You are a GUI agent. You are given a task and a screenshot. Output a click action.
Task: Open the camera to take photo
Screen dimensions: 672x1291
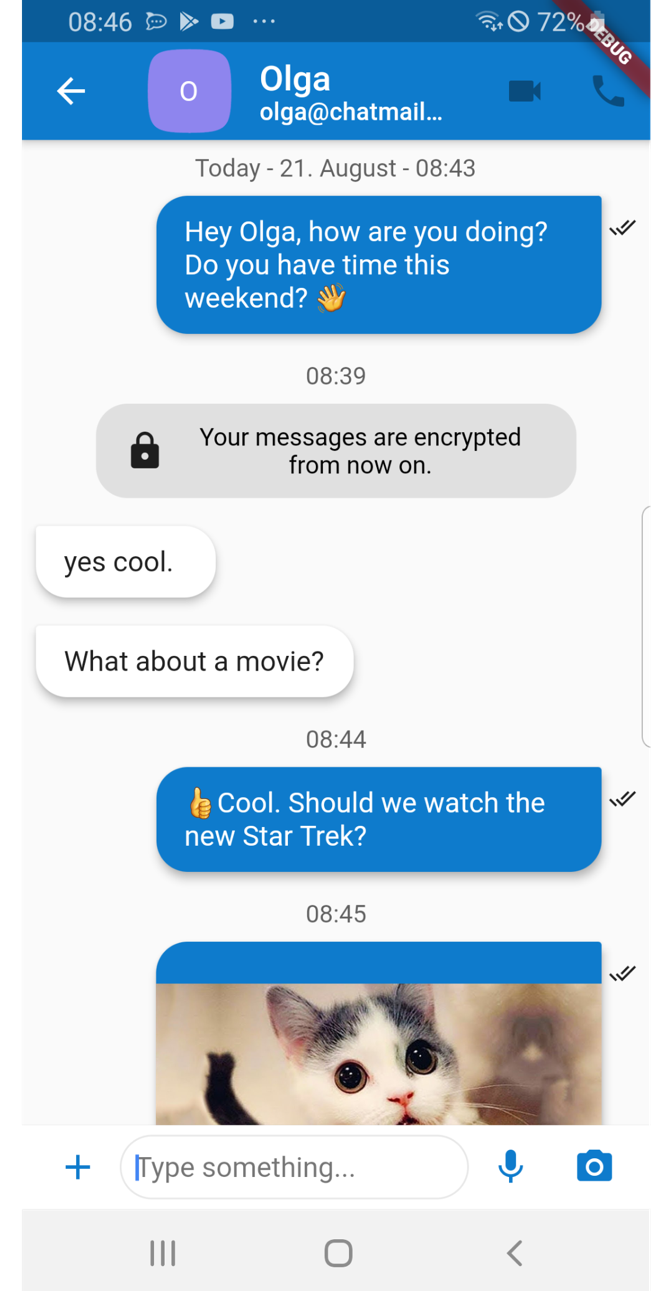coord(594,1167)
